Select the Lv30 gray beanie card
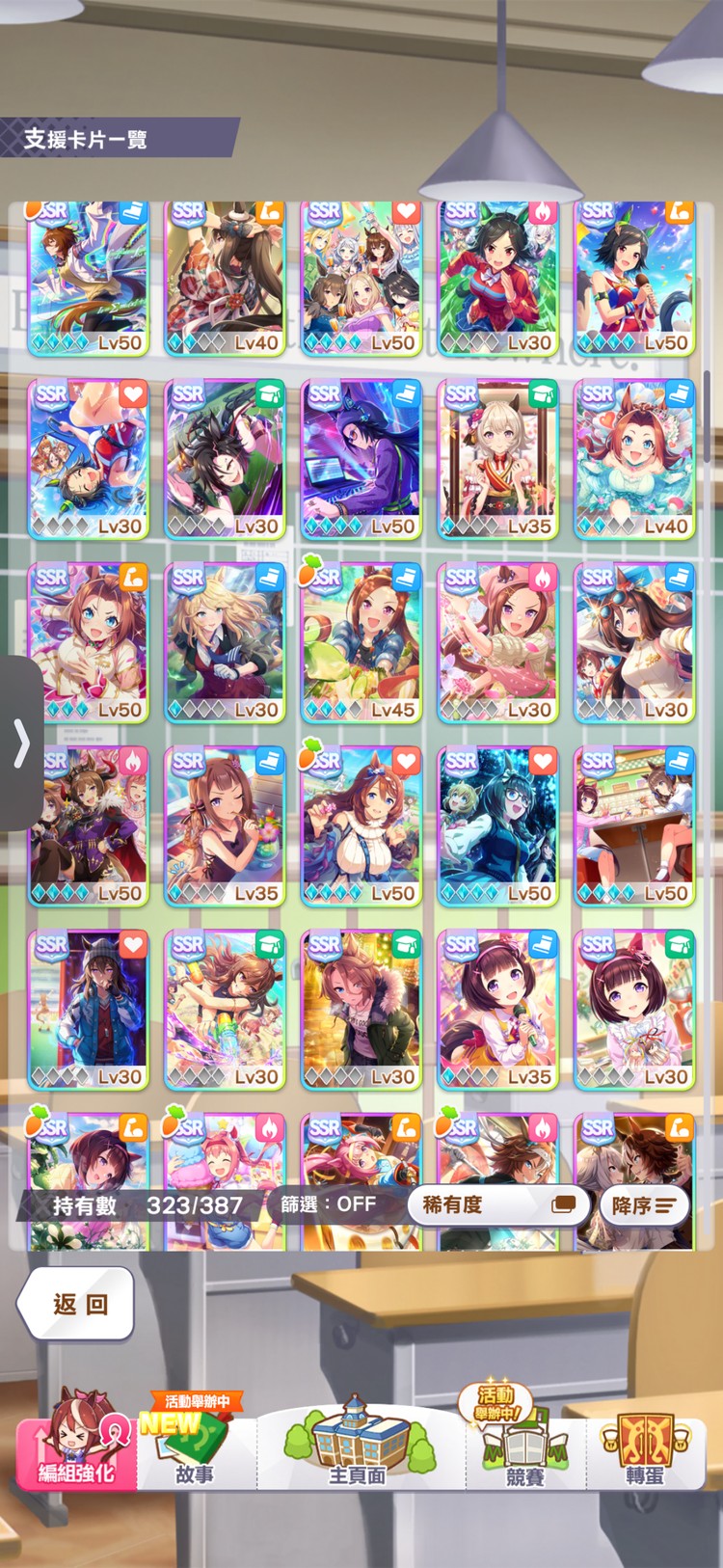723x1568 pixels. (x=89, y=1009)
